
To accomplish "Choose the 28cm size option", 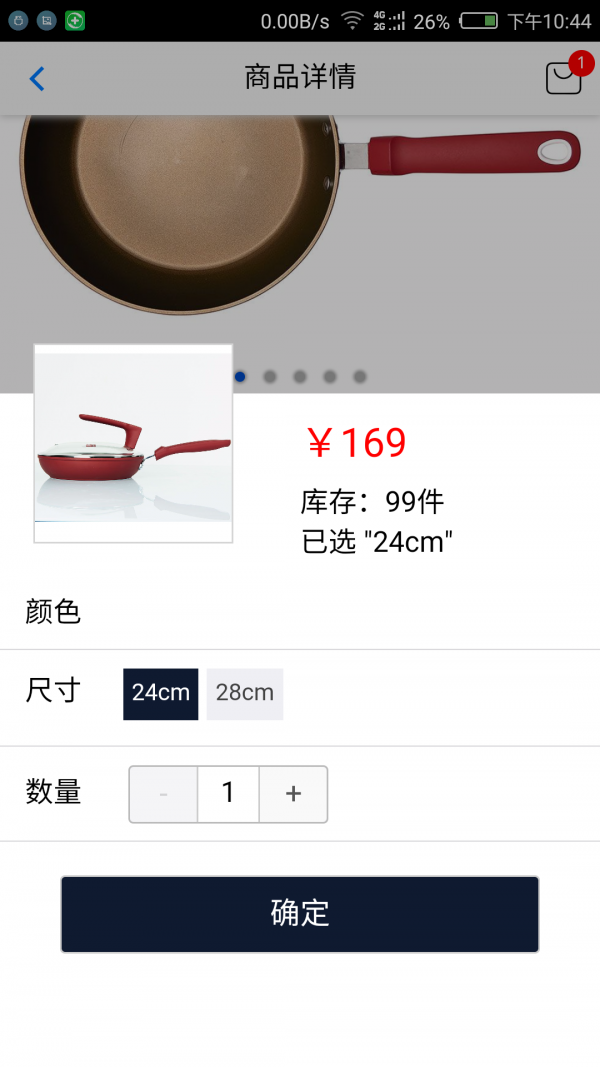I will (245, 693).
